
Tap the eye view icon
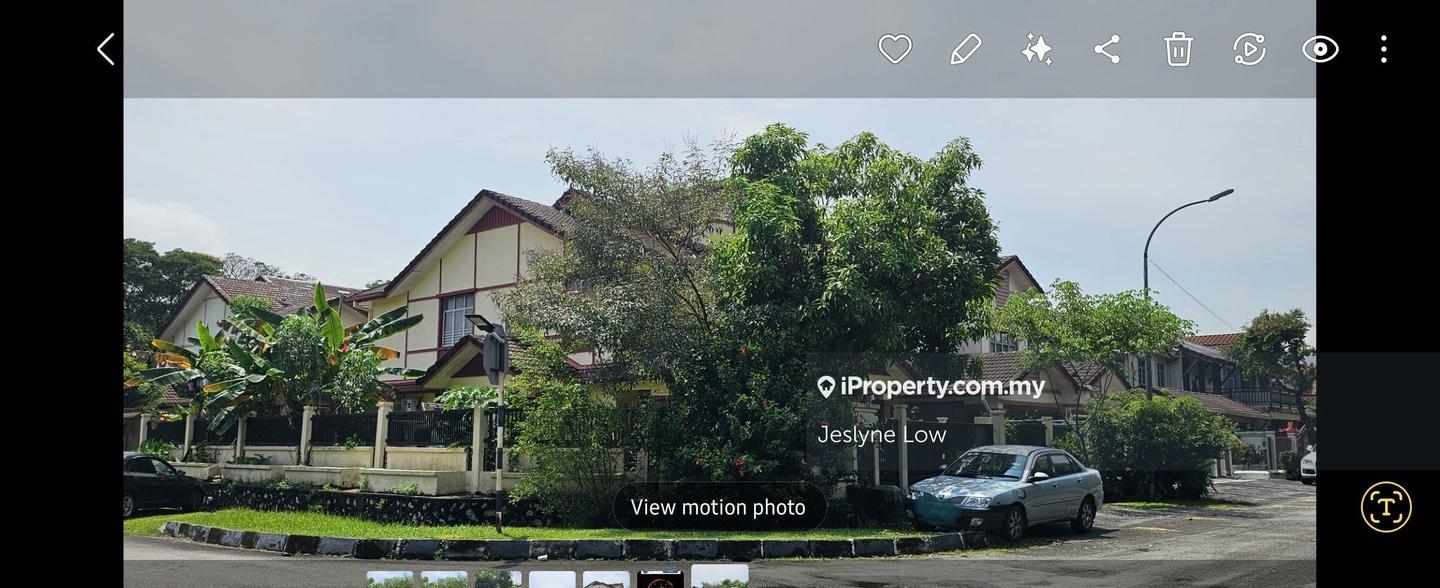point(1320,49)
